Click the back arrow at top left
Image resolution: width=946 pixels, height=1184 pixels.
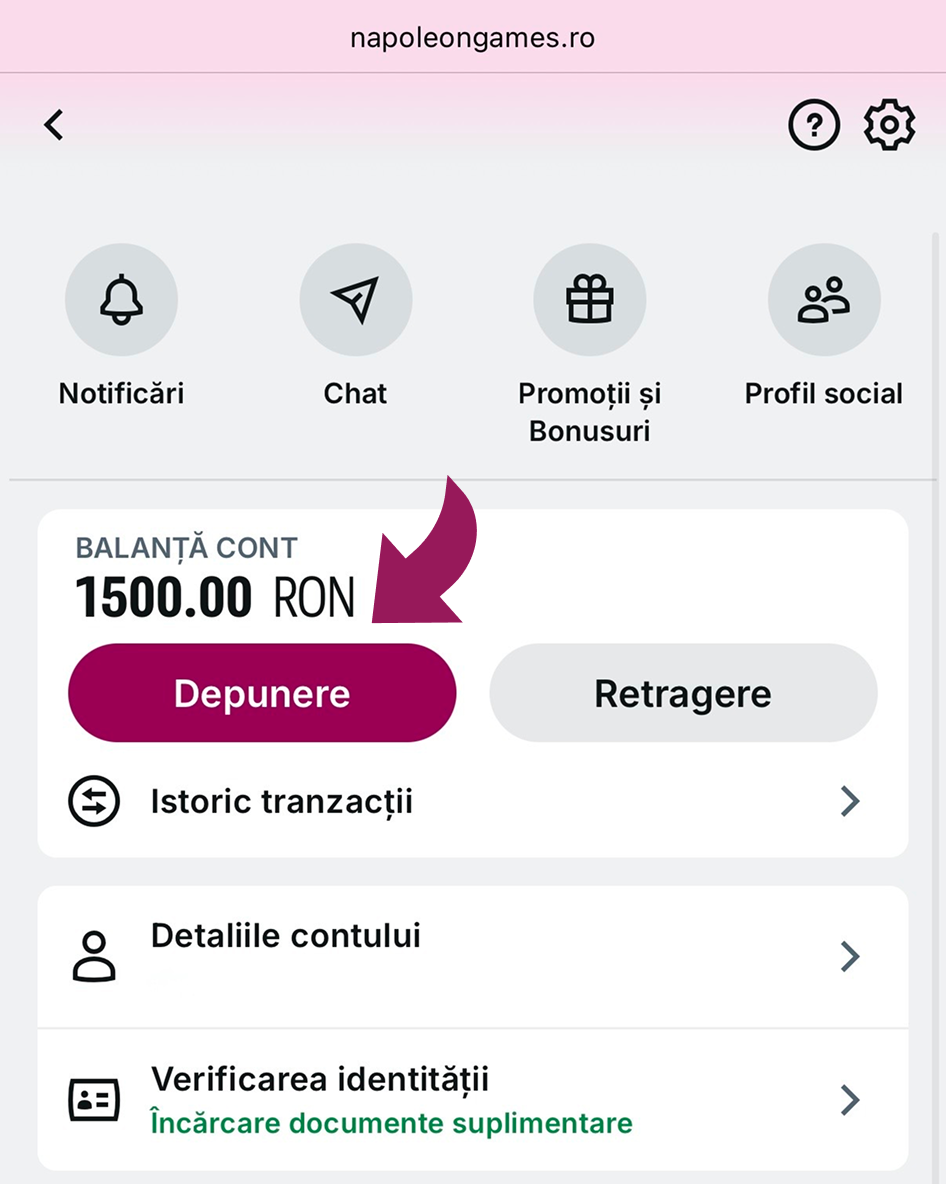click(53, 125)
